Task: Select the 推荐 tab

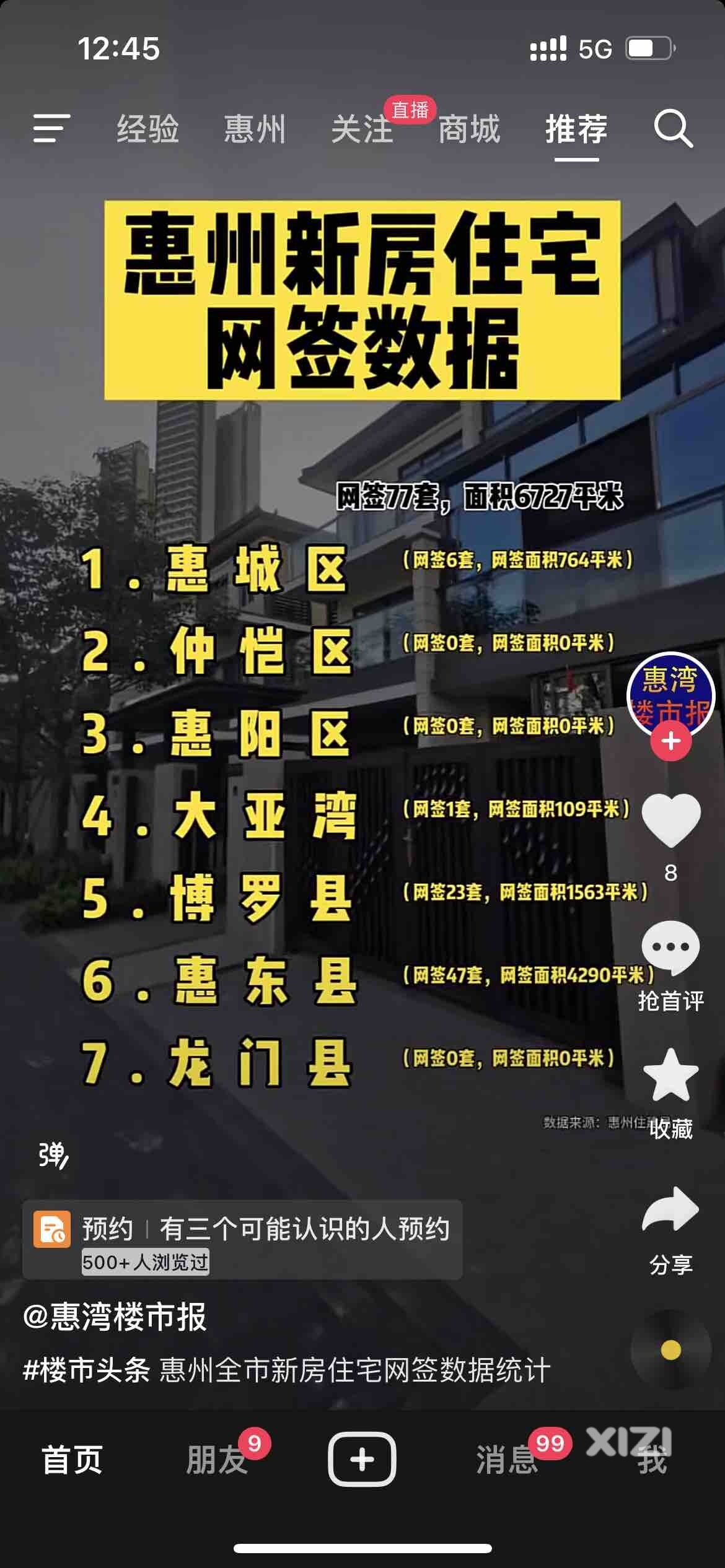Action: pyautogui.click(x=576, y=129)
